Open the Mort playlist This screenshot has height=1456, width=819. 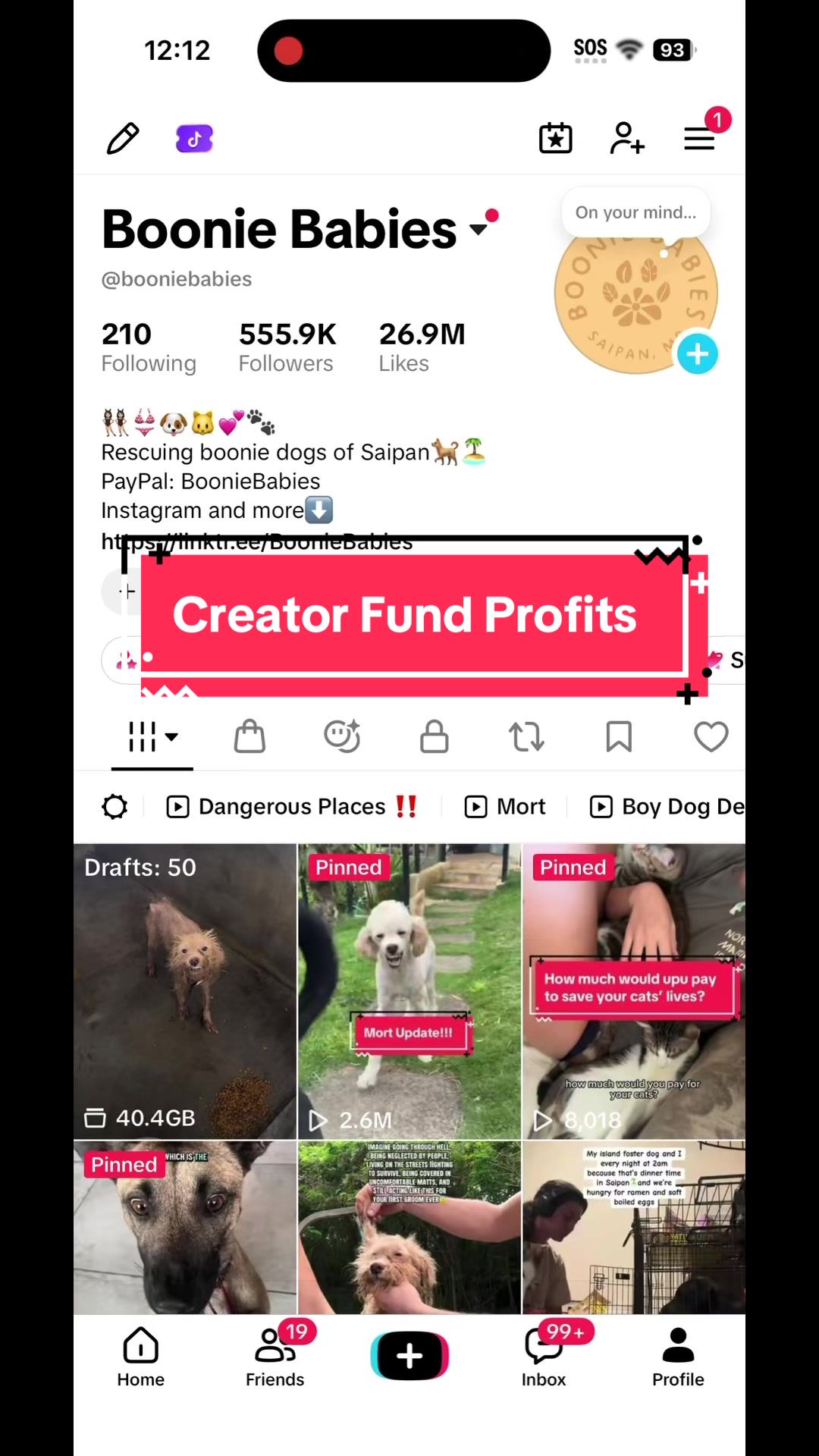click(x=505, y=806)
